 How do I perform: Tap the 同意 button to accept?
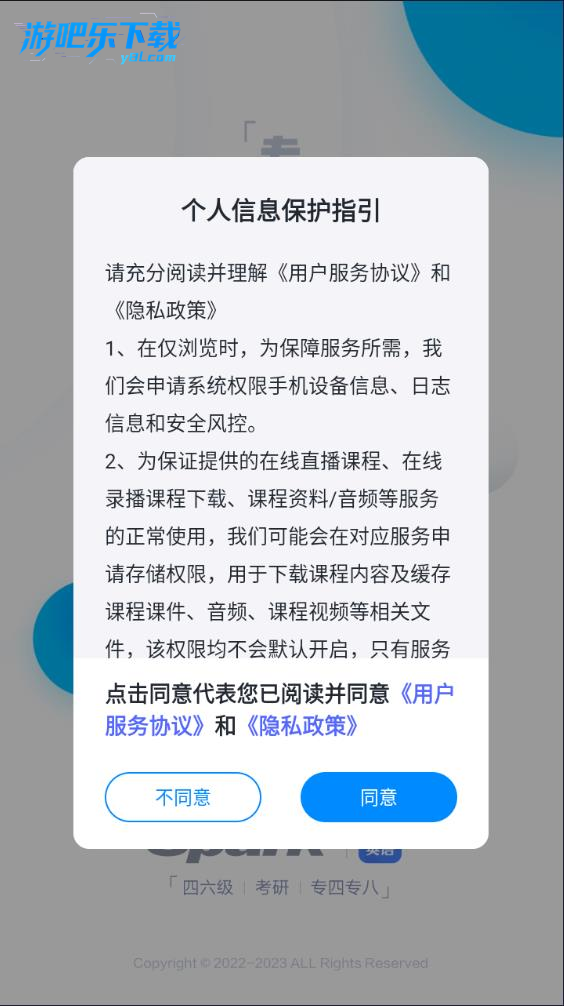(x=379, y=797)
